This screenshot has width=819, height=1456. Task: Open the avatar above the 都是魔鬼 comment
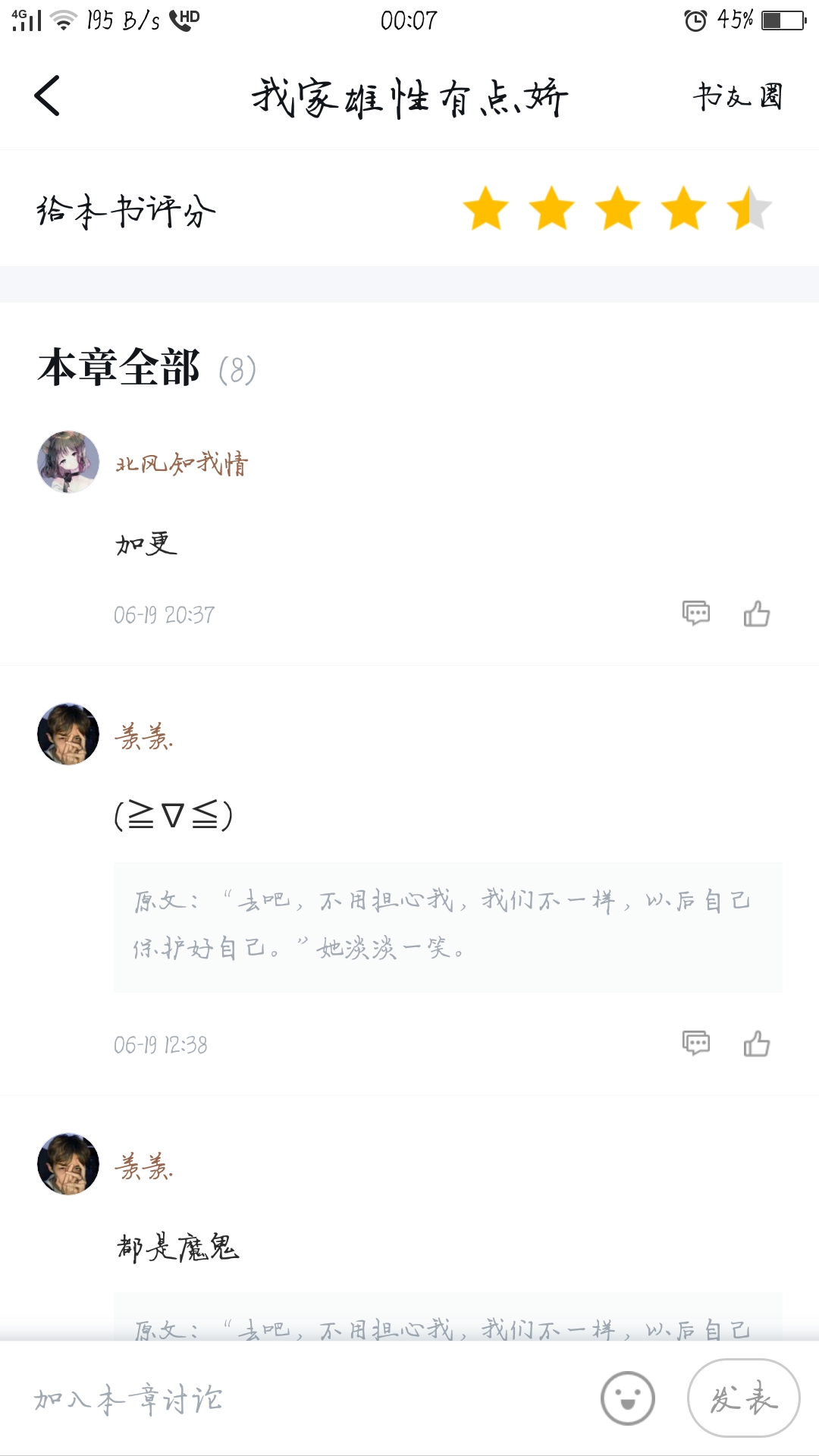click(x=68, y=1164)
